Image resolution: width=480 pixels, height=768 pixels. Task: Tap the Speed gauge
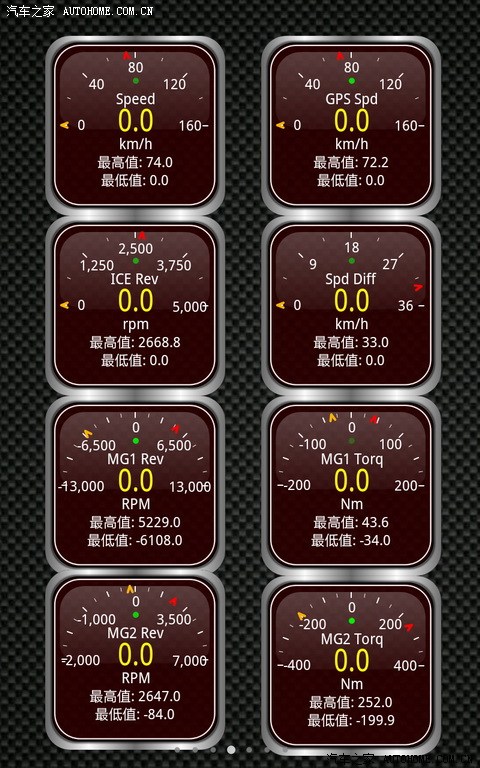pos(135,125)
